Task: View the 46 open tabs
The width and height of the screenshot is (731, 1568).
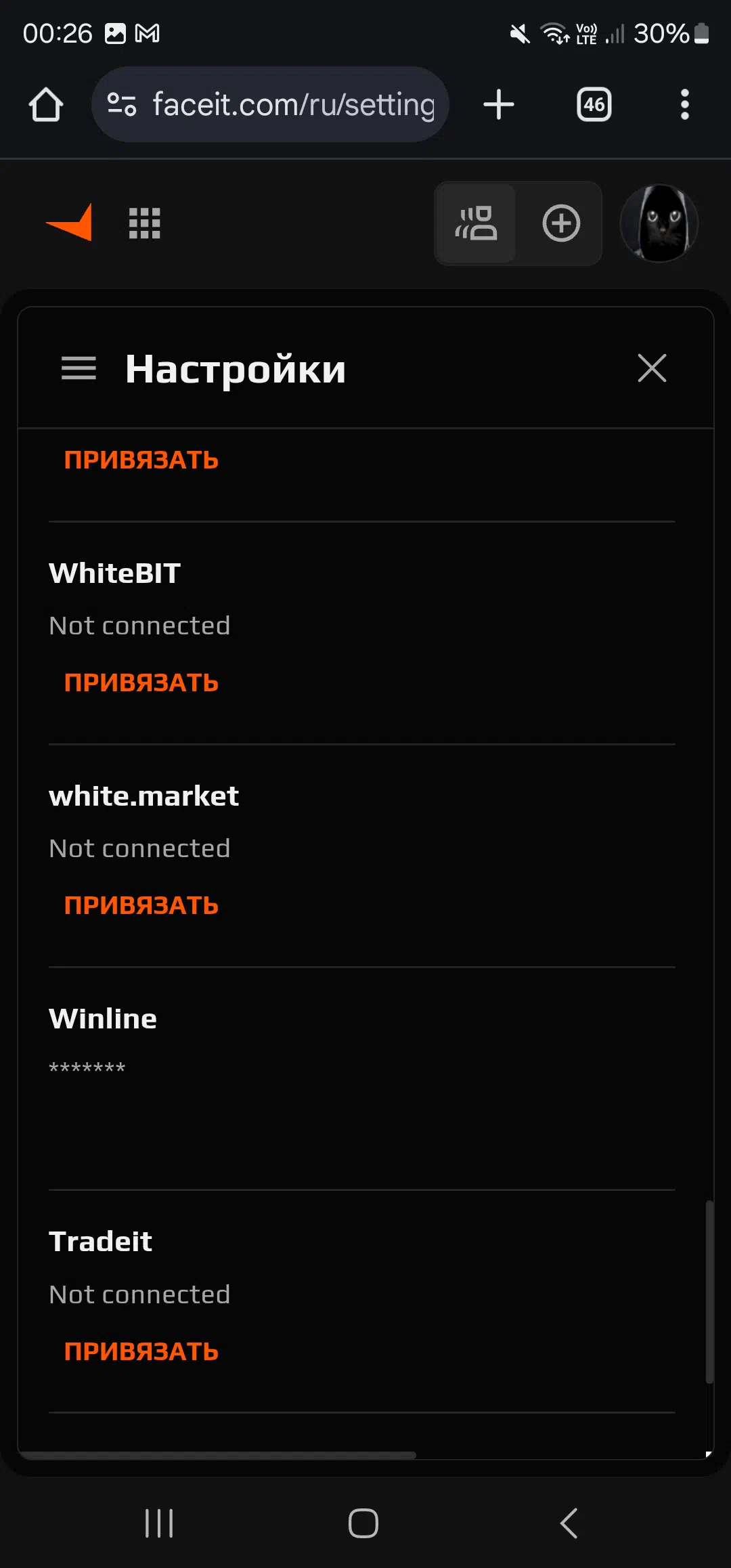Action: [594, 104]
